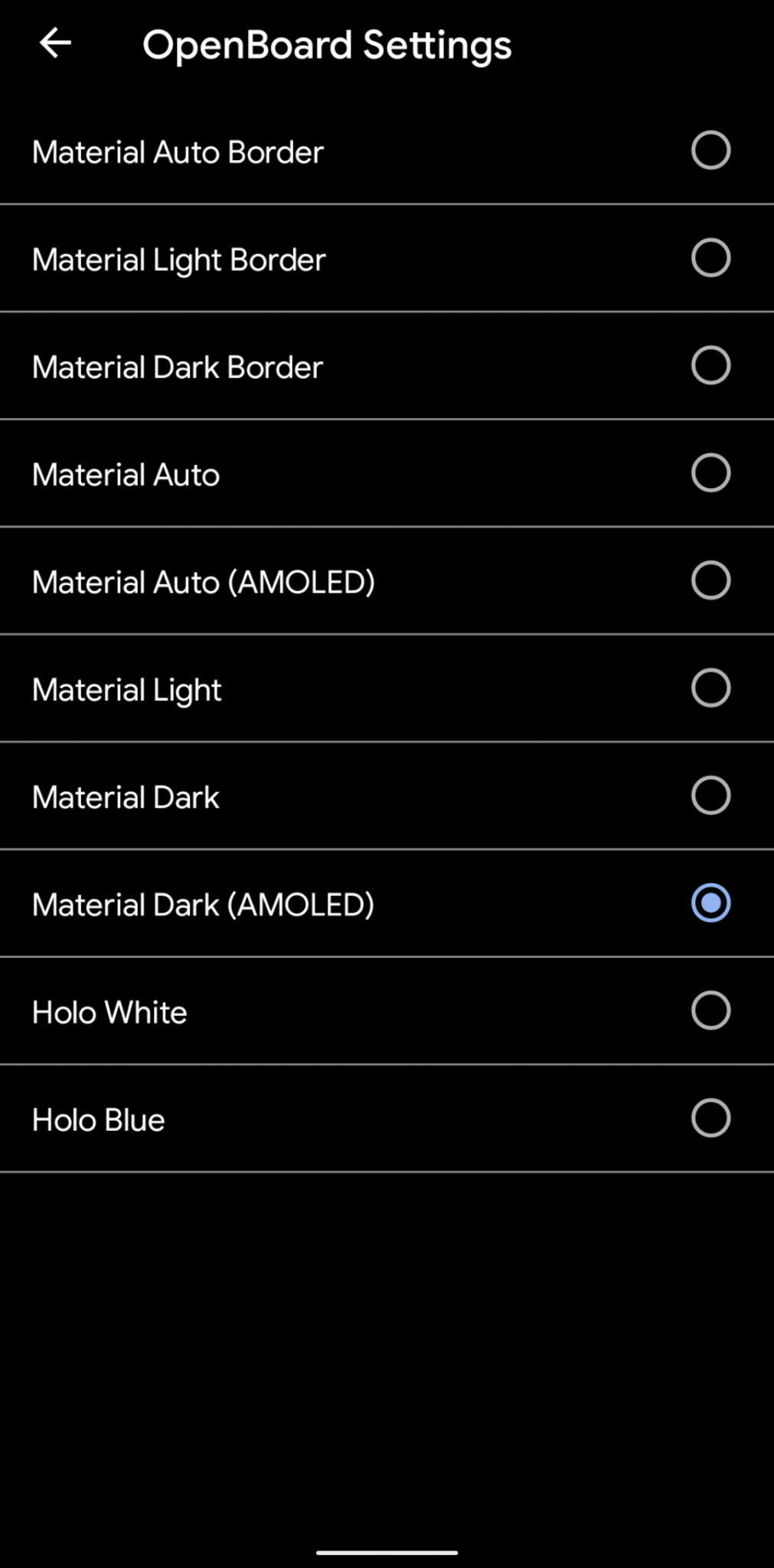Select the Material Light theme

(710, 688)
